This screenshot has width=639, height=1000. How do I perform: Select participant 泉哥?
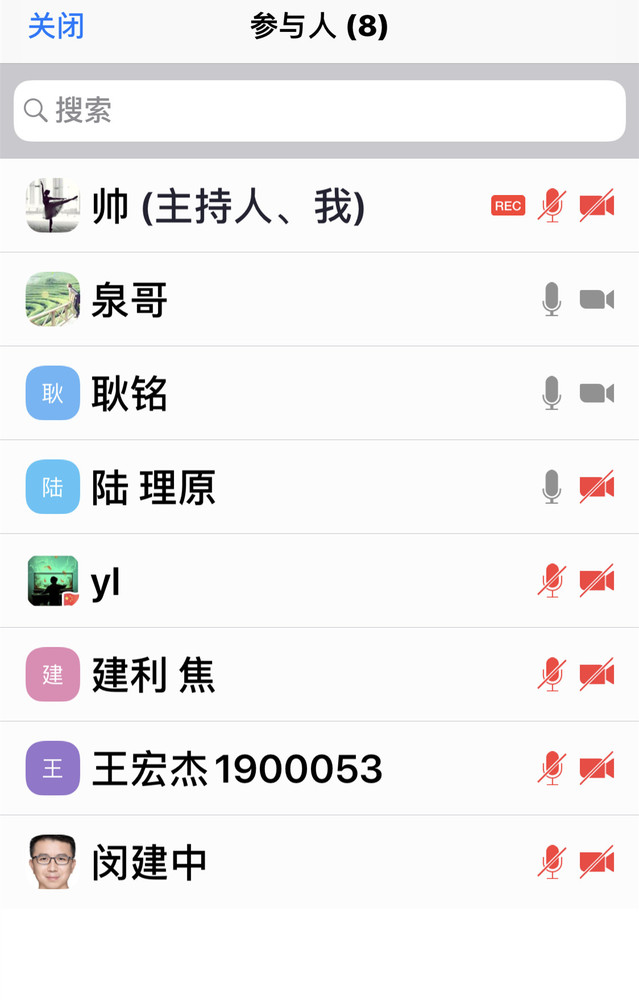[130, 300]
